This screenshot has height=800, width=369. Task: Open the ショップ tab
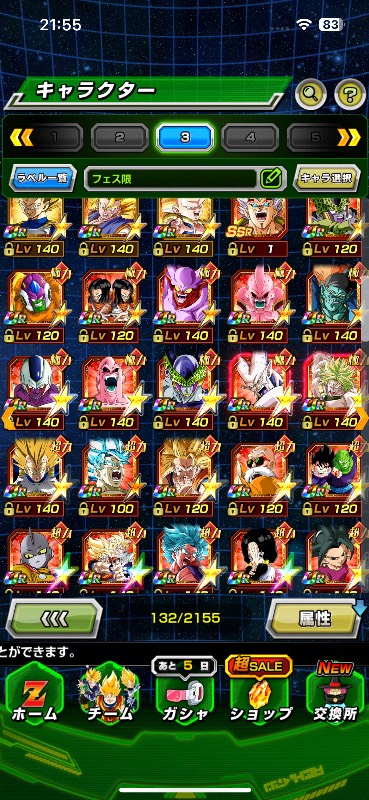[260, 696]
